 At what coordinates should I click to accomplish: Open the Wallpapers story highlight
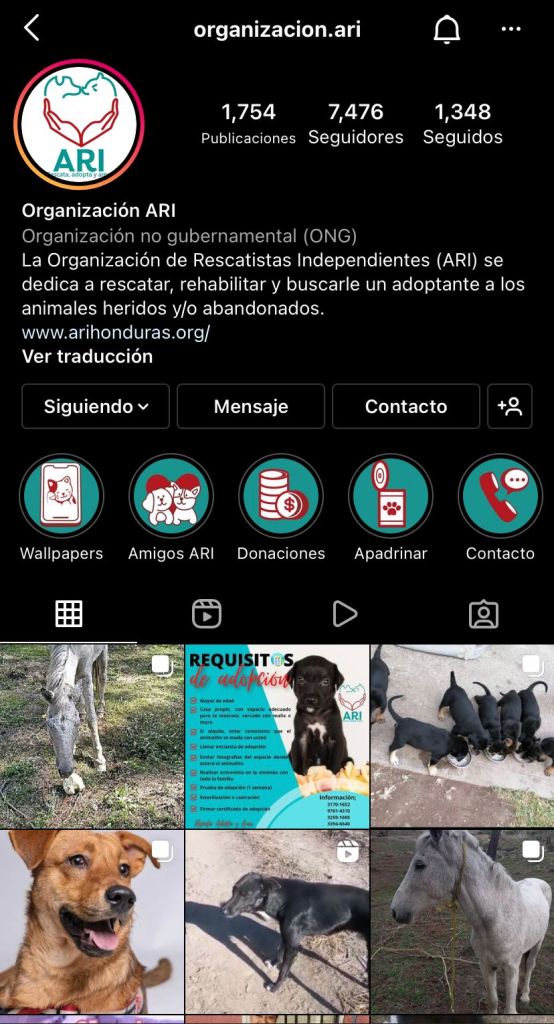coord(61,496)
